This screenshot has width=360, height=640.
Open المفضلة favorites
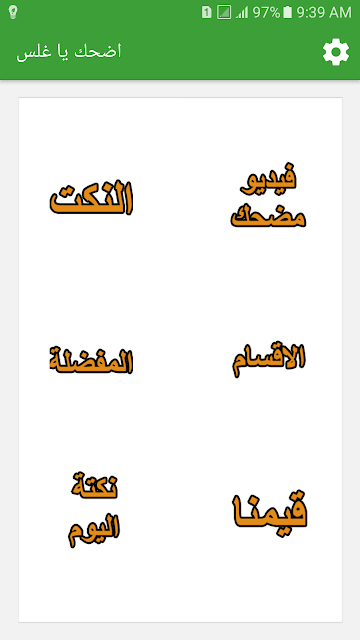(91, 360)
